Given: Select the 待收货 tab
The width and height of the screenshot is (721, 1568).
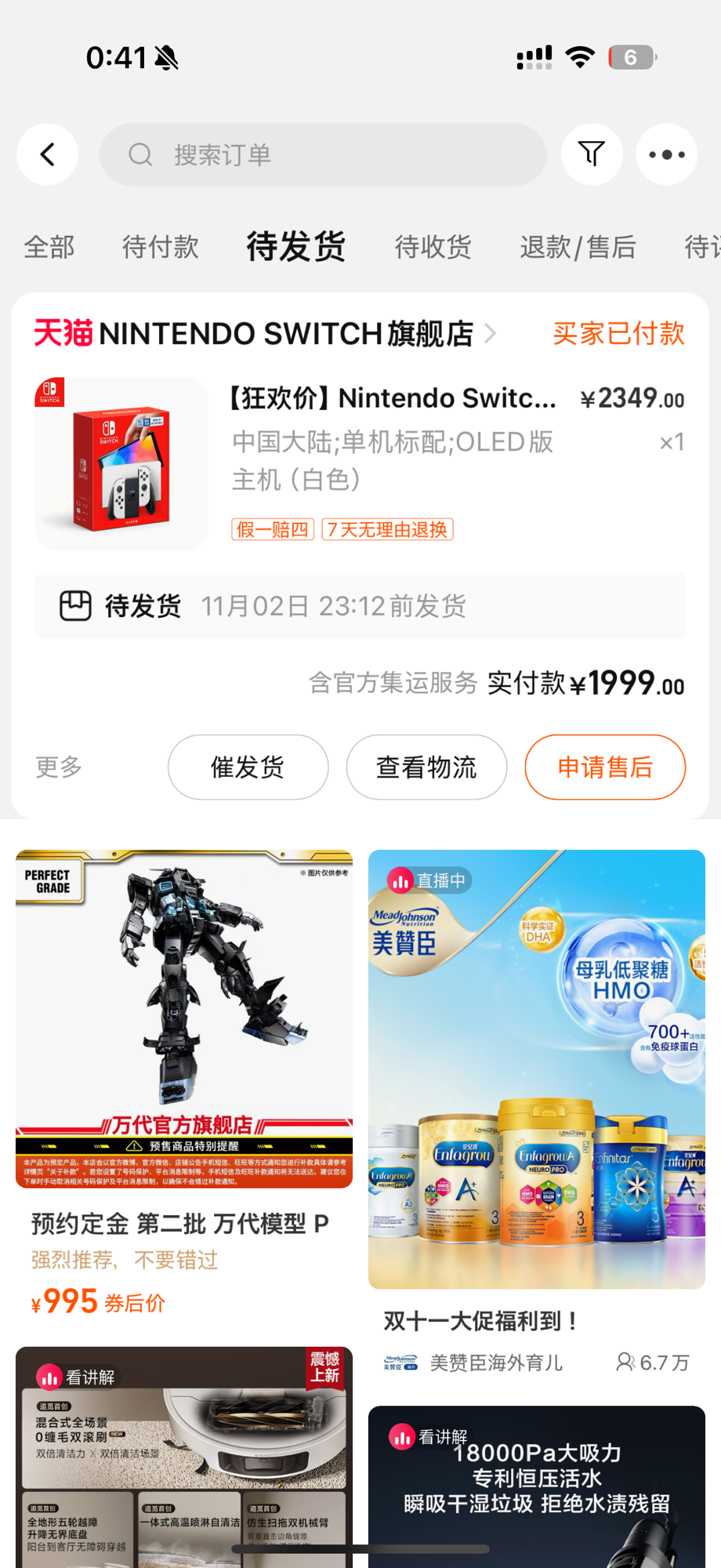Looking at the screenshot, I should point(433,247).
